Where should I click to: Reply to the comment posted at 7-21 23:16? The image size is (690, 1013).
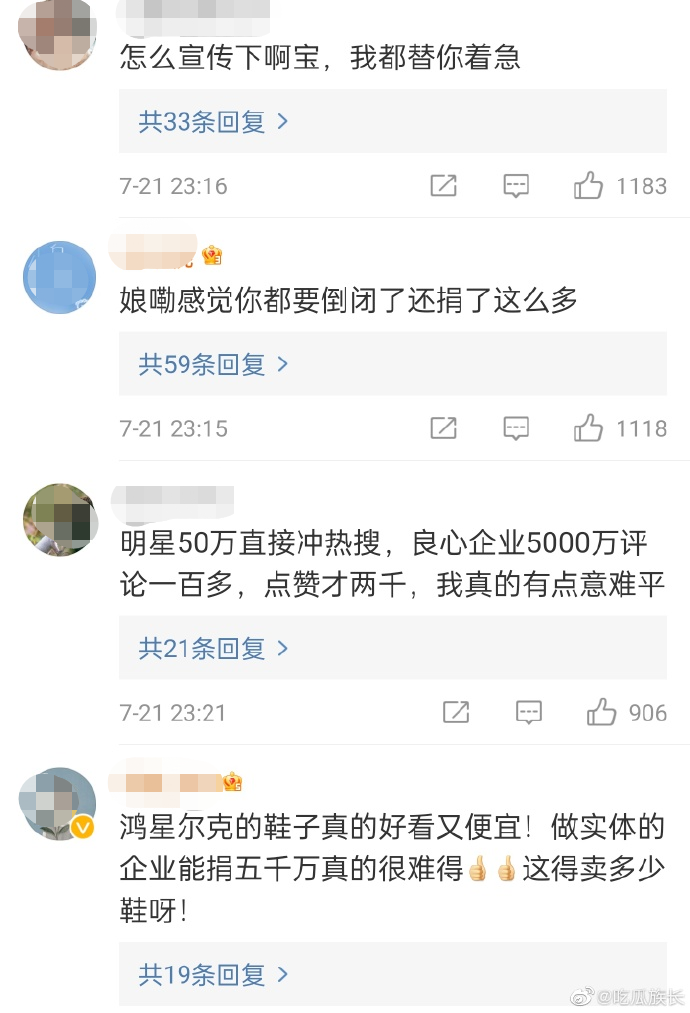point(516,186)
